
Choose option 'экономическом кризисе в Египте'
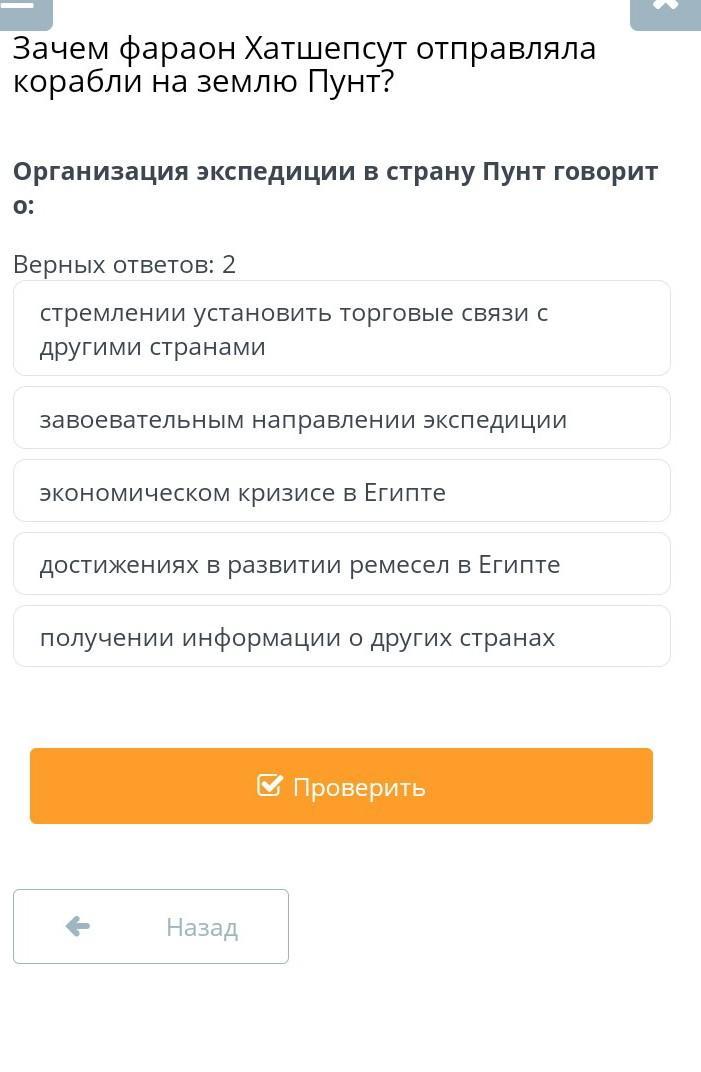(x=341, y=491)
